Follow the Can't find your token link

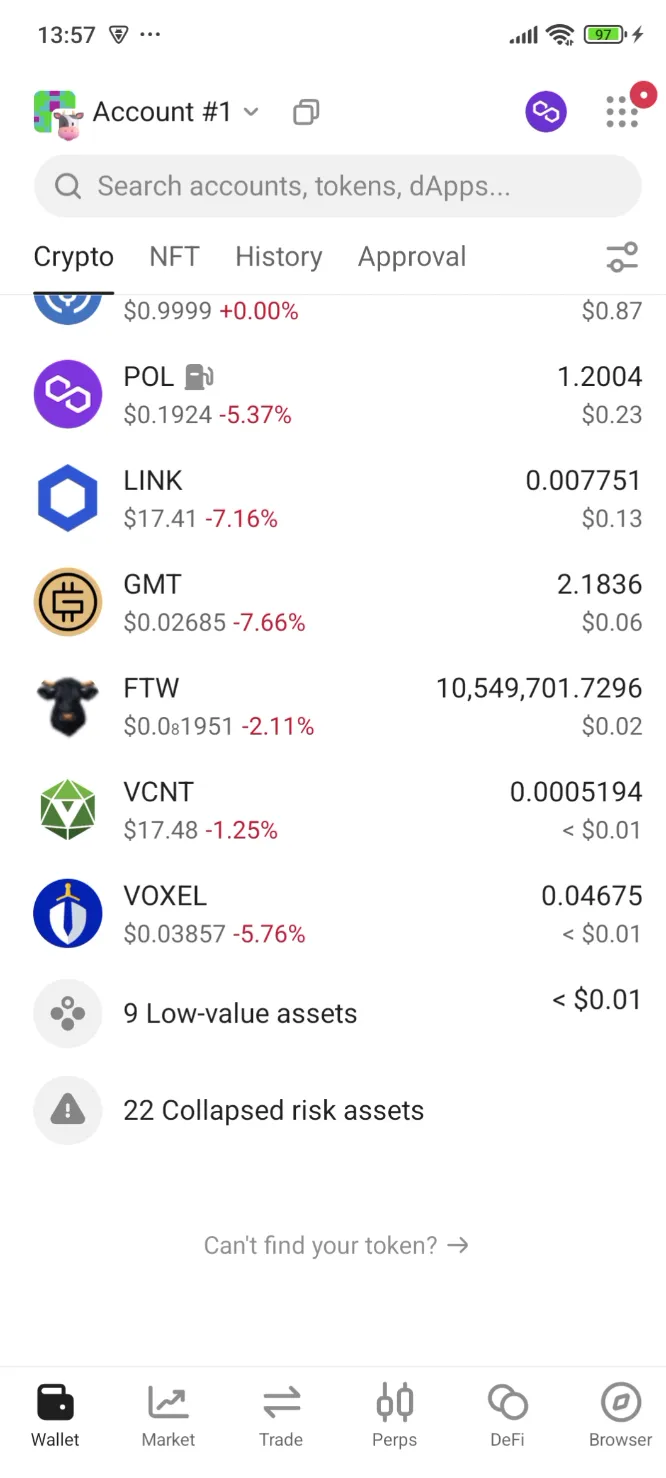coord(335,1245)
